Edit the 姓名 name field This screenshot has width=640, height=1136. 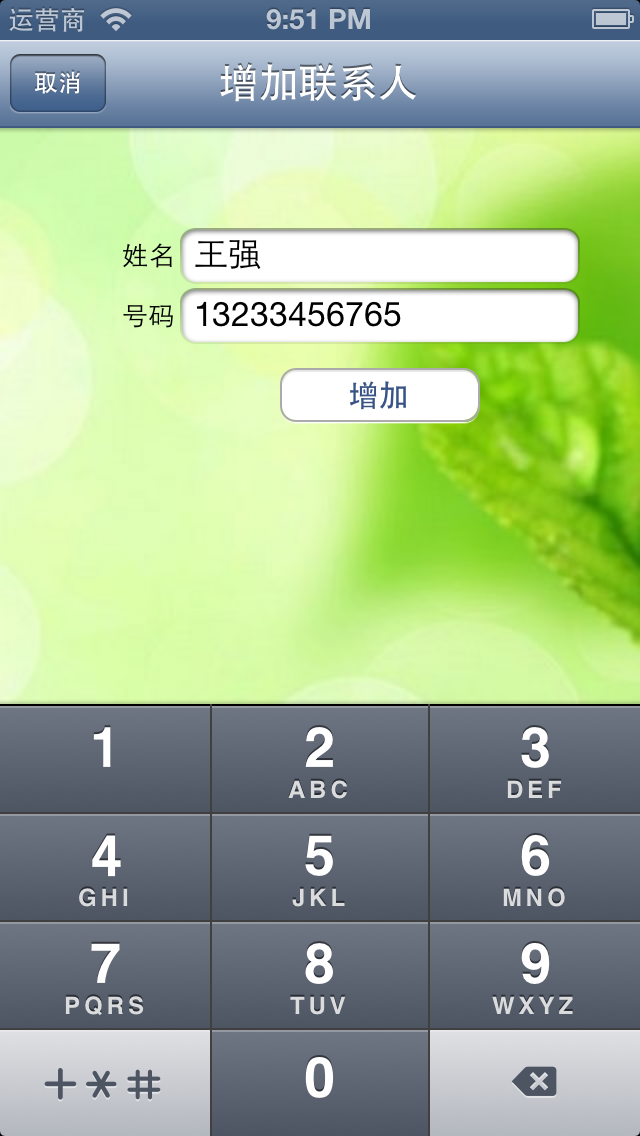click(x=380, y=256)
